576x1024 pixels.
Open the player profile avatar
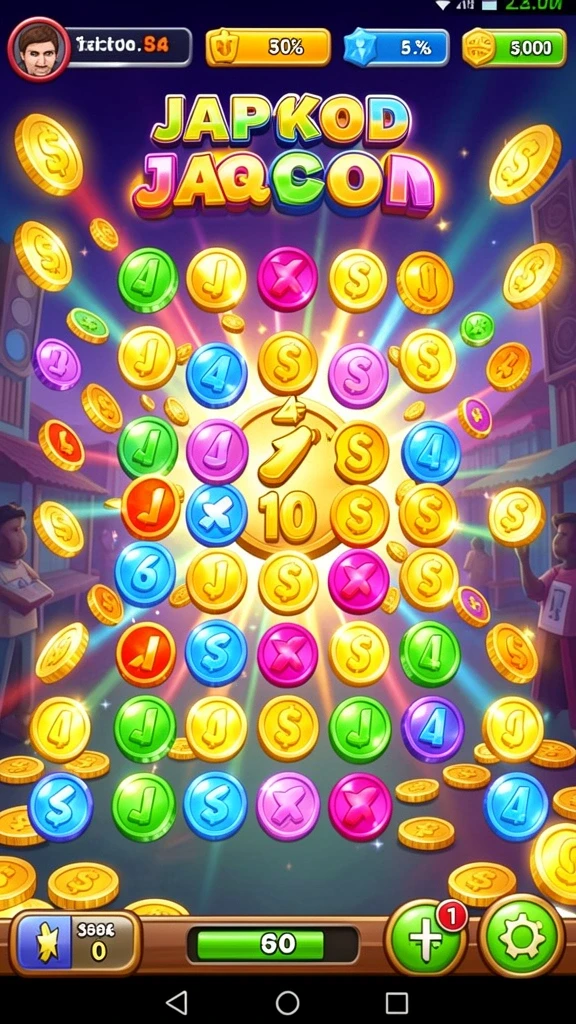[x=39, y=48]
